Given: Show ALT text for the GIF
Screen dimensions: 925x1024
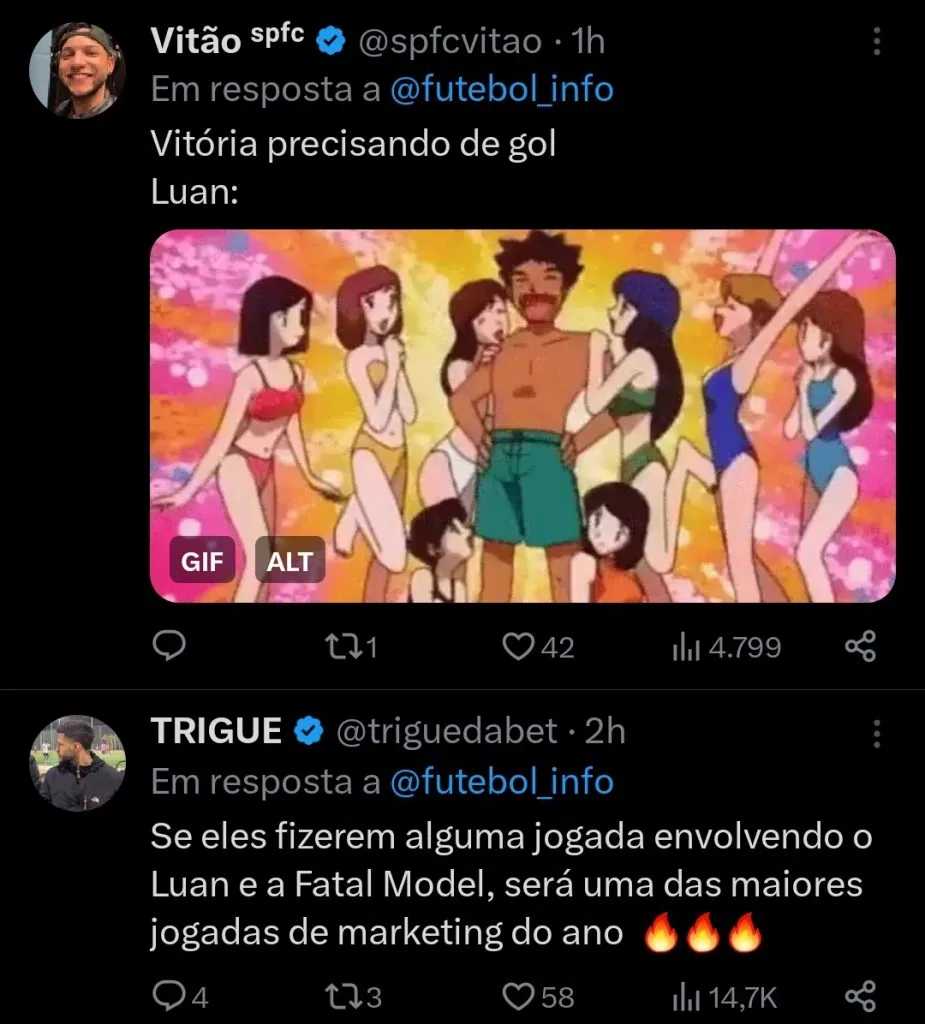Looking at the screenshot, I should 288,561.
